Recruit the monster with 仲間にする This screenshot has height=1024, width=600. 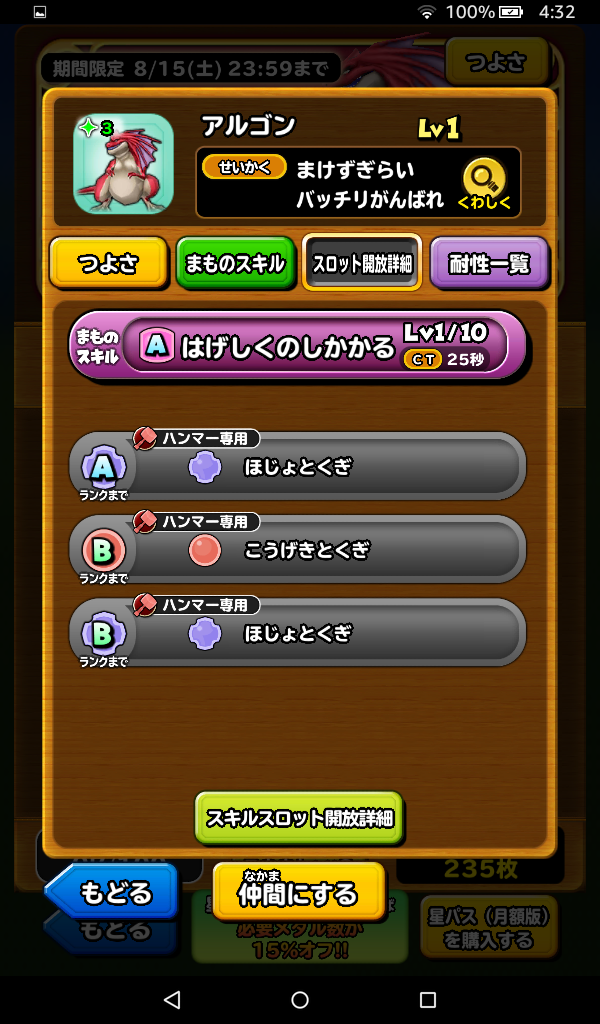[298, 890]
